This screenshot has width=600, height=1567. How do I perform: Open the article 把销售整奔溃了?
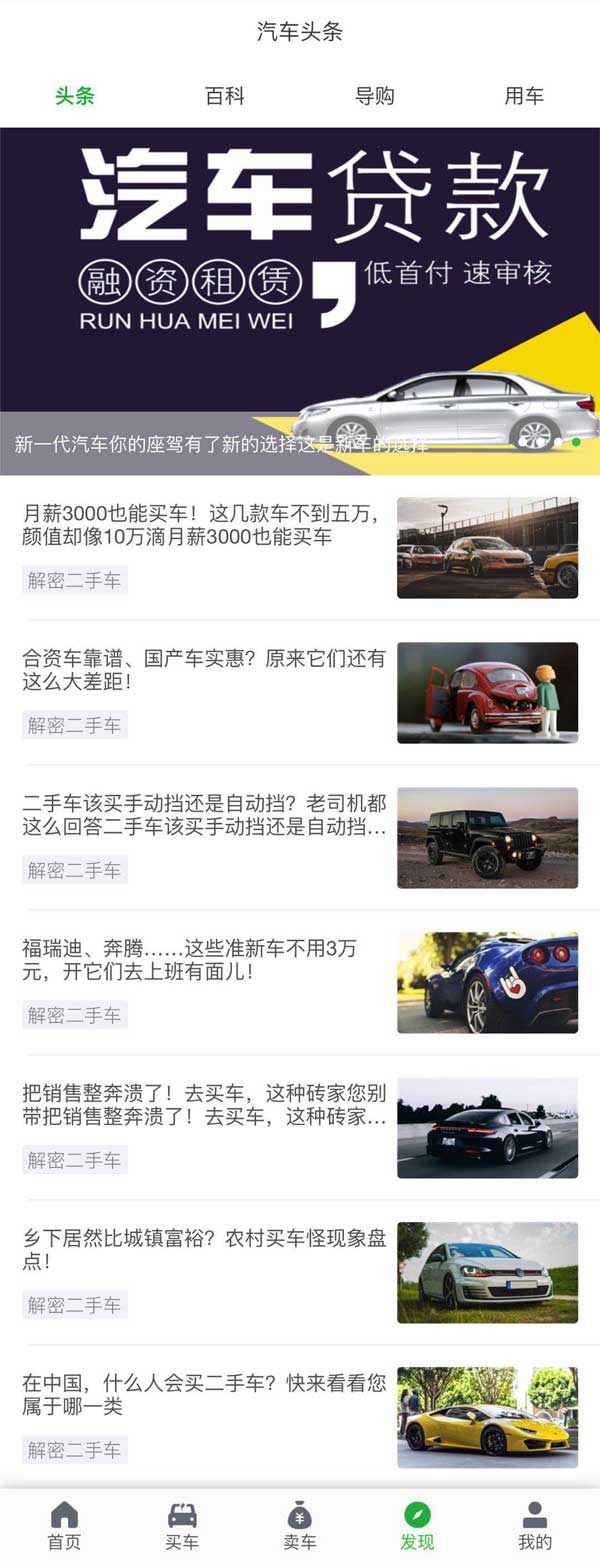(204, 1105)
